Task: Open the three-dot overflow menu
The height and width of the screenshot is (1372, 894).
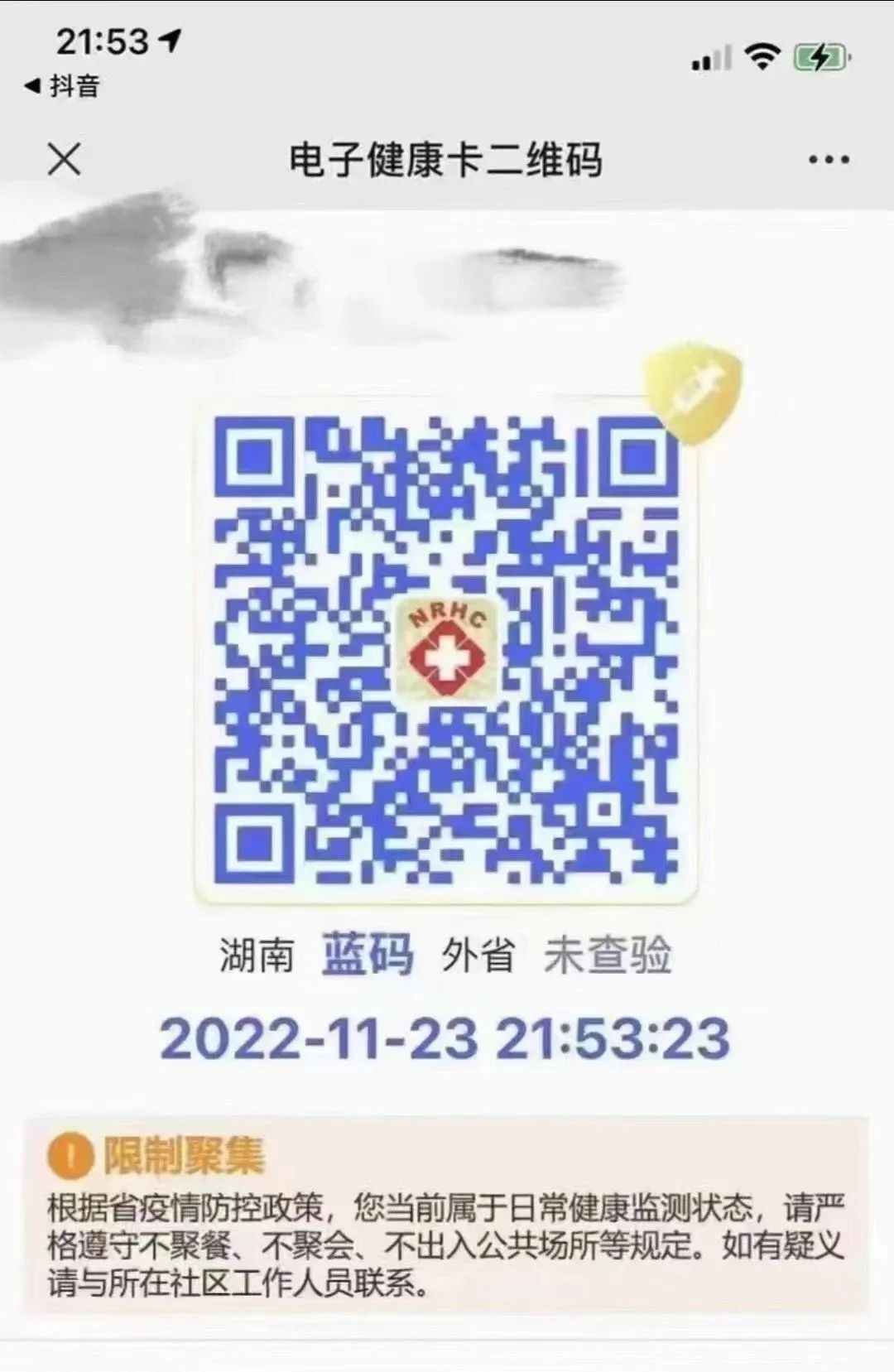Action: [829, 160]
